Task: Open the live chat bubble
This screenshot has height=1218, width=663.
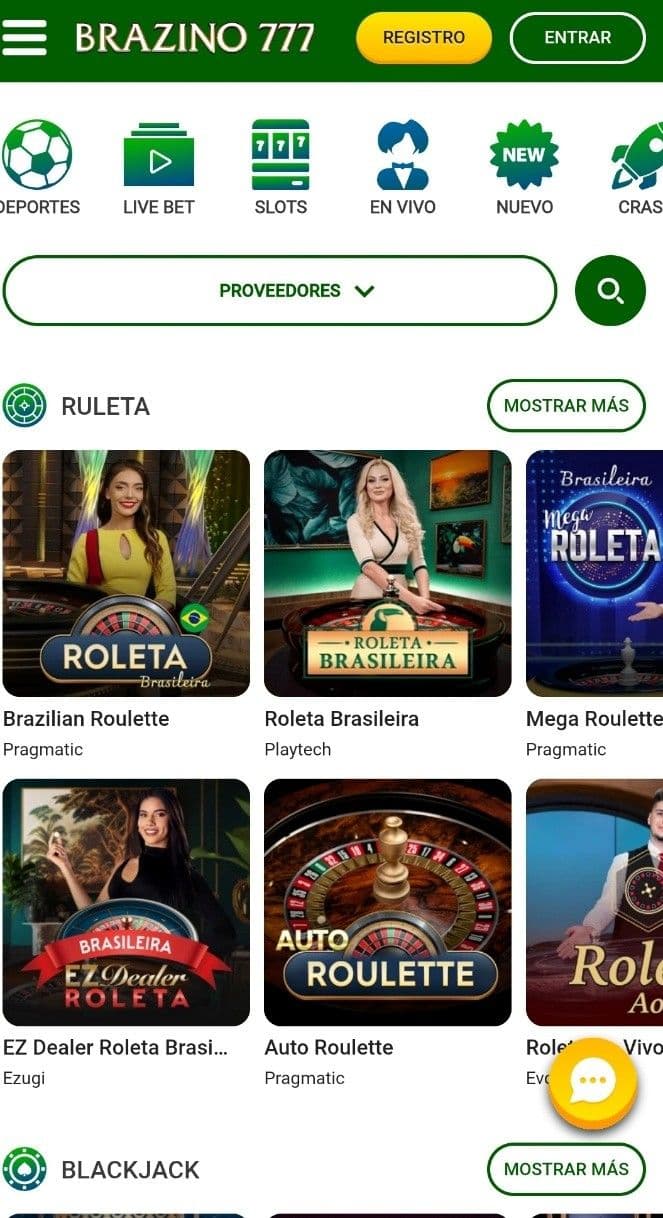Action: point(593,1081)
